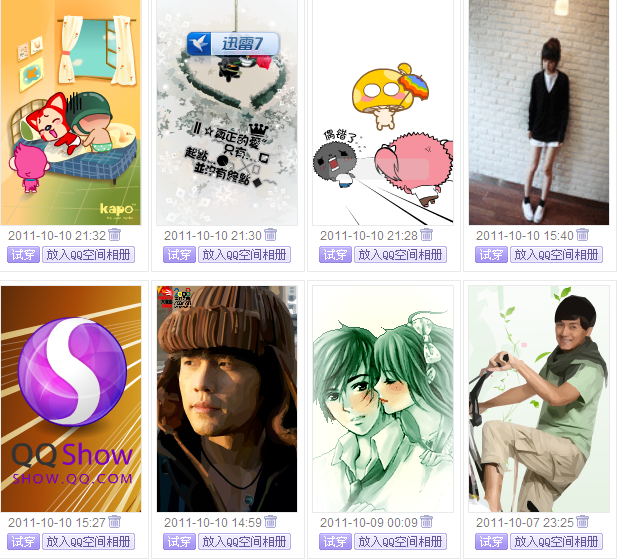This screenshot has height=560, width=622.
Task: Delete the image dated 2011-10-10 21:28
Action: [426, 235]
